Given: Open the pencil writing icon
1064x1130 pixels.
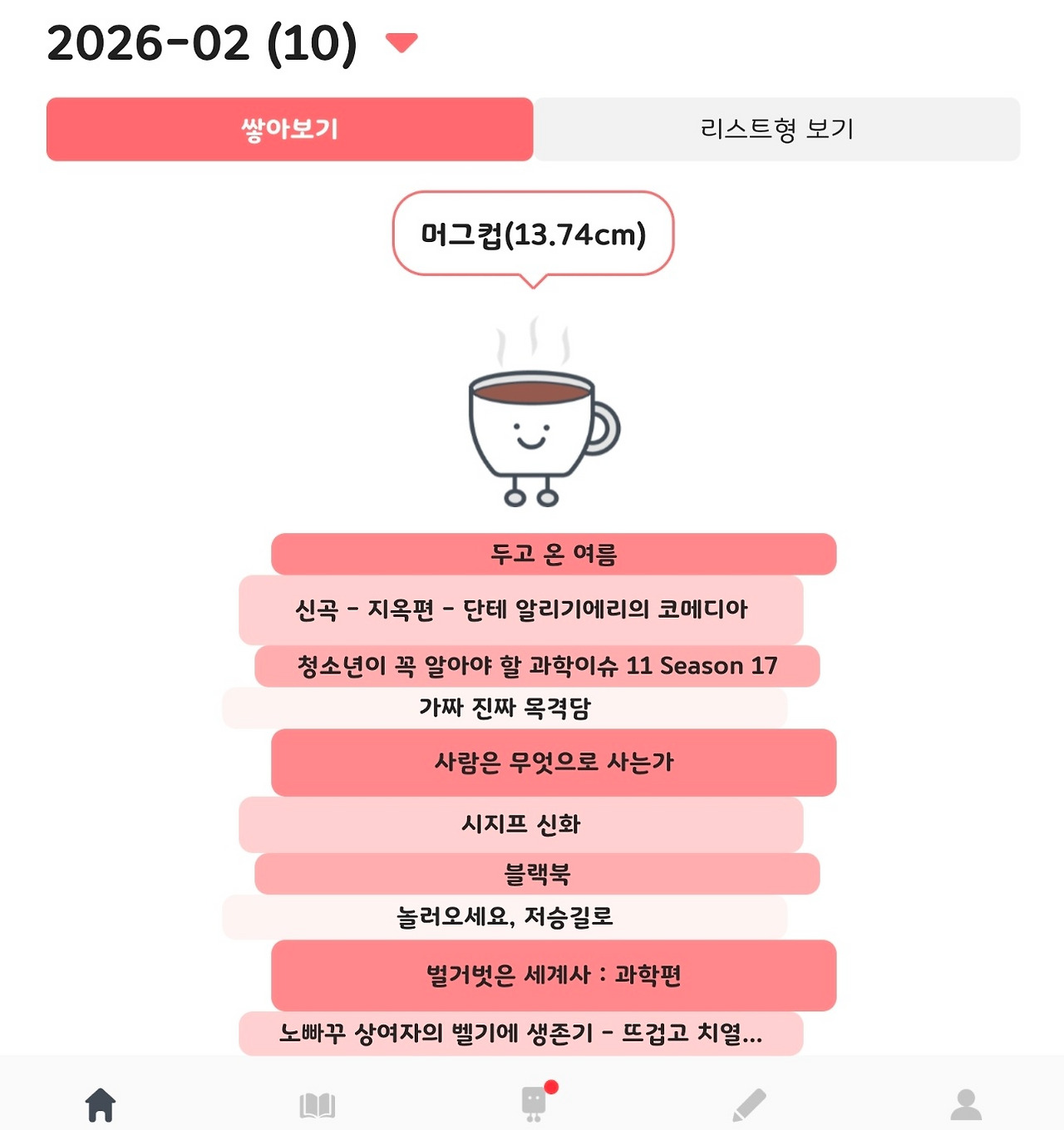Looking at the screenshot, I should click(748, 1103).
